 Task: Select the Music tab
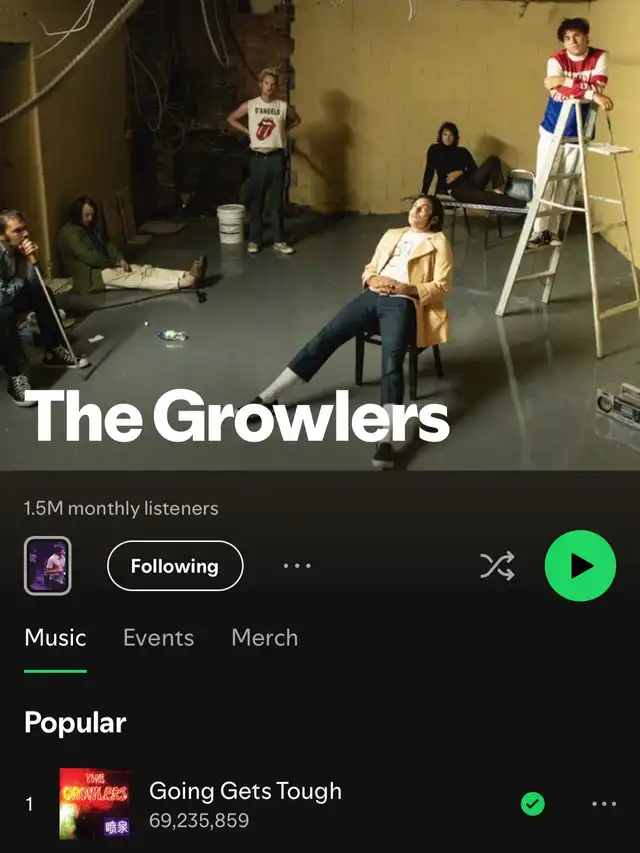click(55, 638)
